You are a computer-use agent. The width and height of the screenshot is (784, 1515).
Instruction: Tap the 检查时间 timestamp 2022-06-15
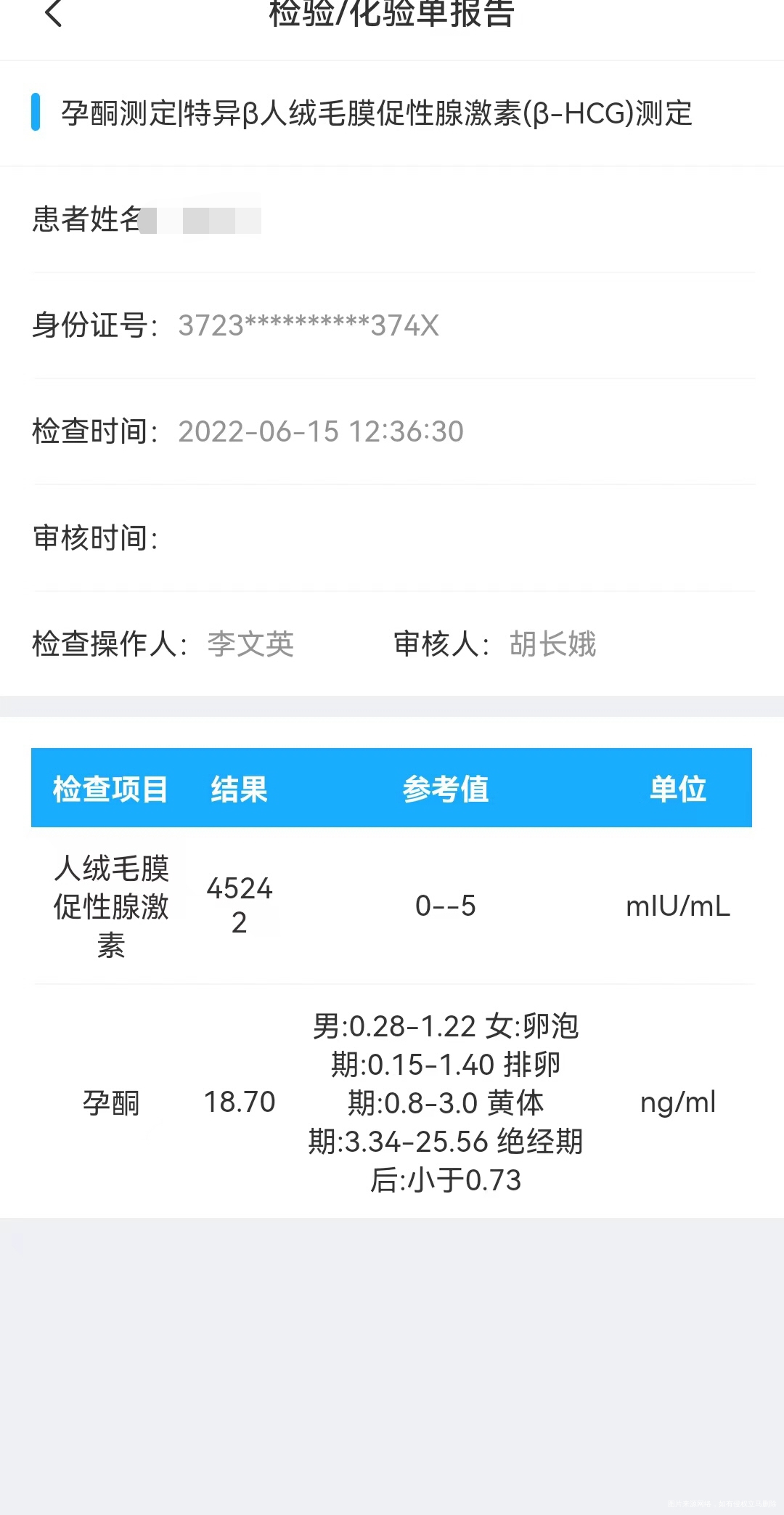(x=321, y=431)
